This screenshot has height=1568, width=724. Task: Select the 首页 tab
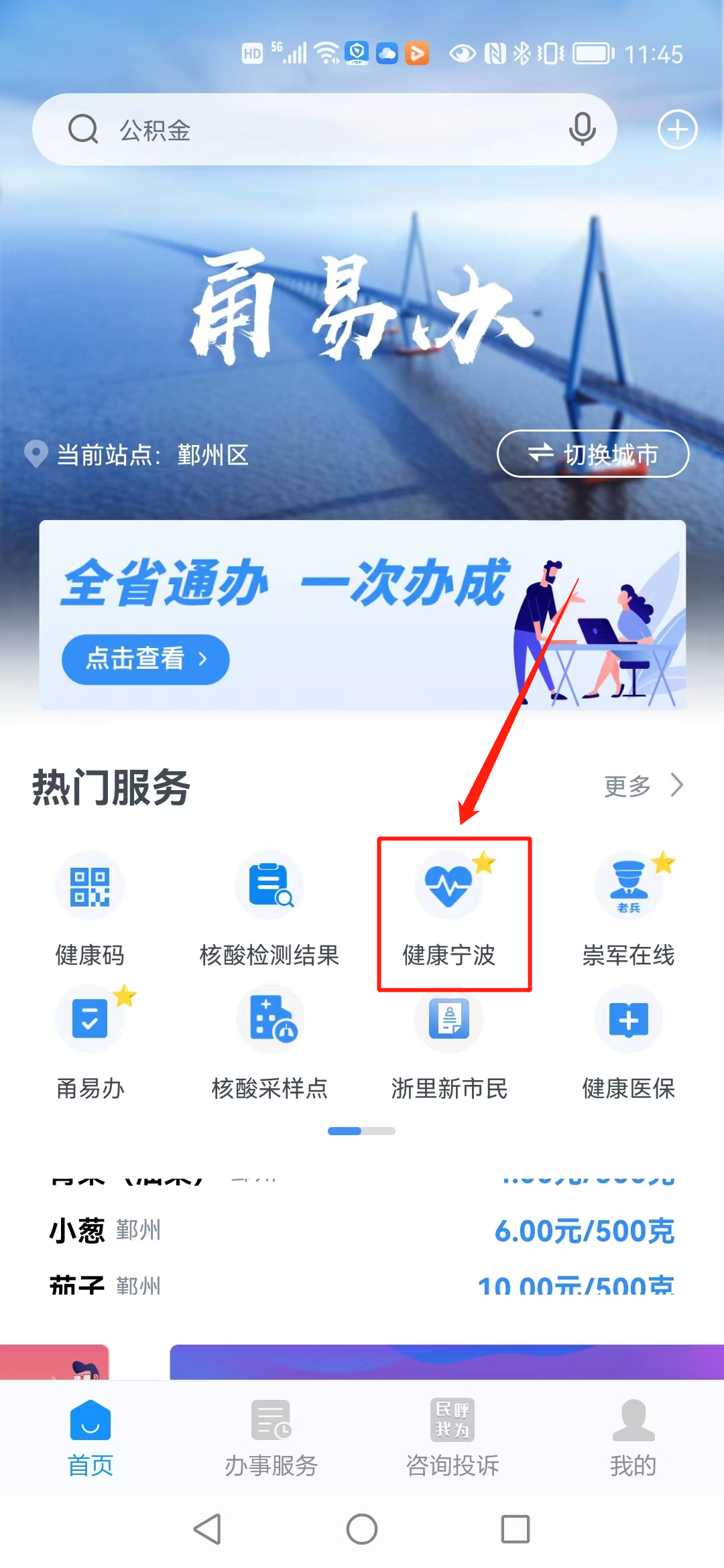pyautogui.click(x=90, y=1438)
